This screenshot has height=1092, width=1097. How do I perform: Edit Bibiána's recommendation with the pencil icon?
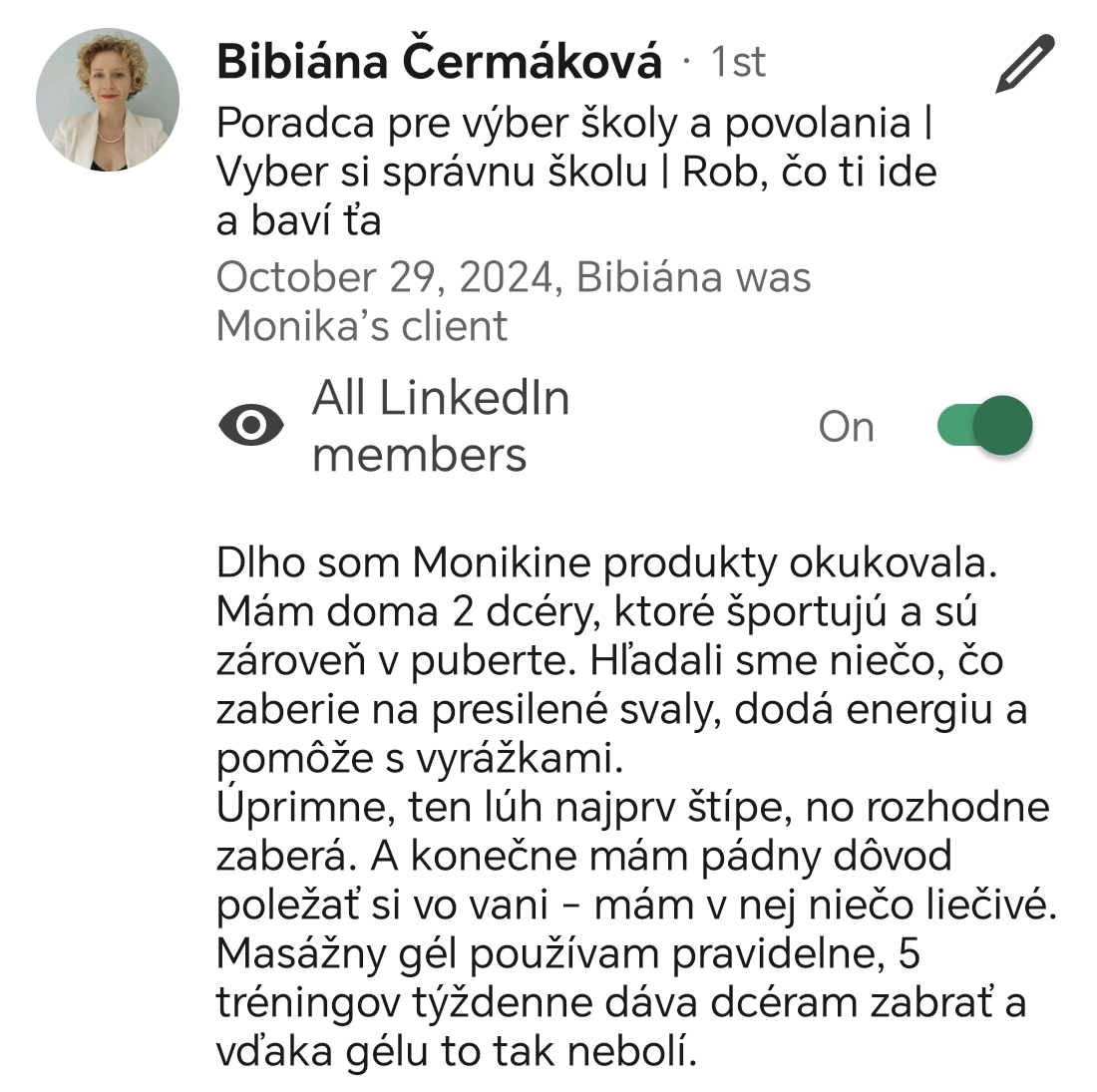1025,64
